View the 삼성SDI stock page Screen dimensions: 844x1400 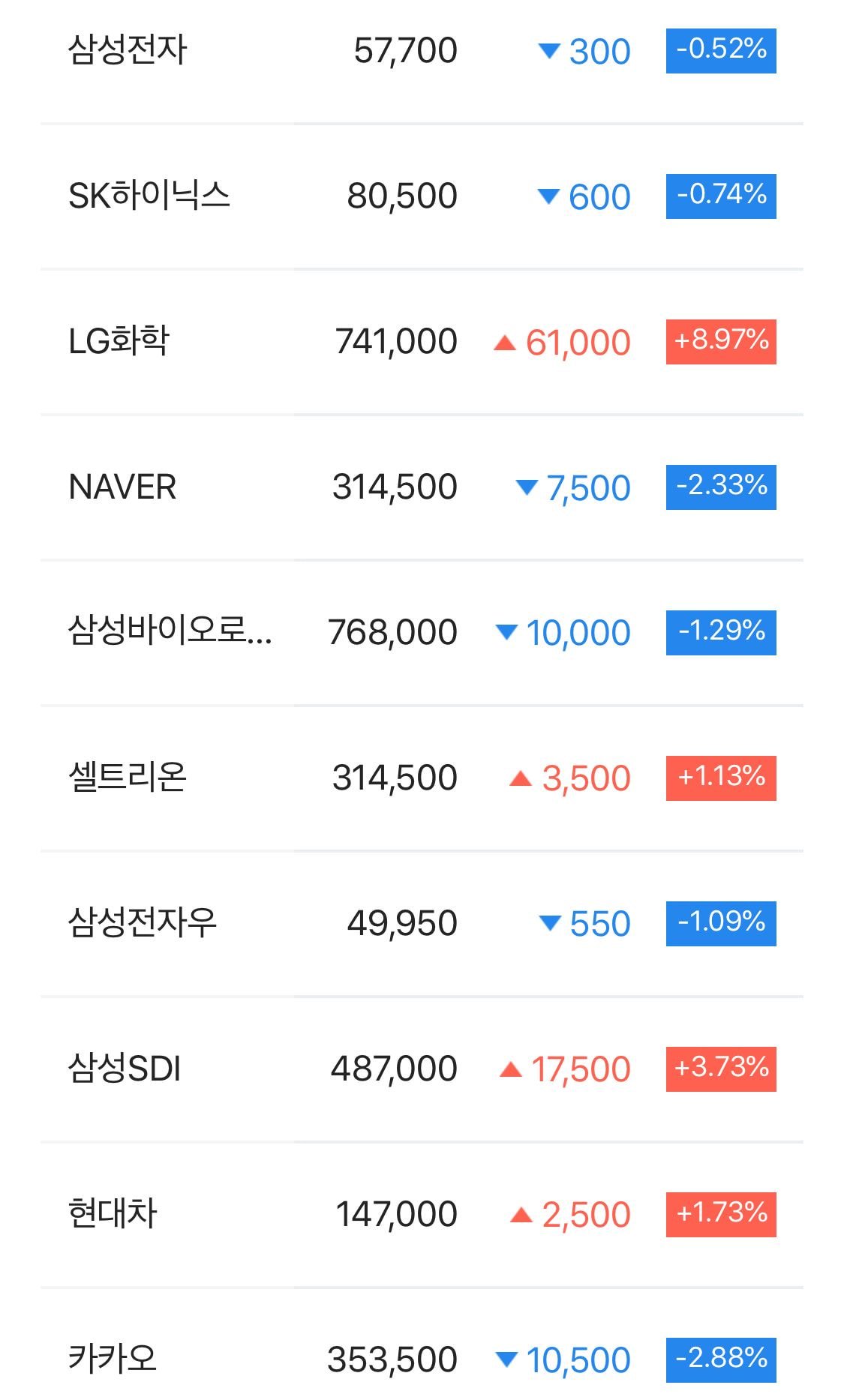(x=125, y=1069)
